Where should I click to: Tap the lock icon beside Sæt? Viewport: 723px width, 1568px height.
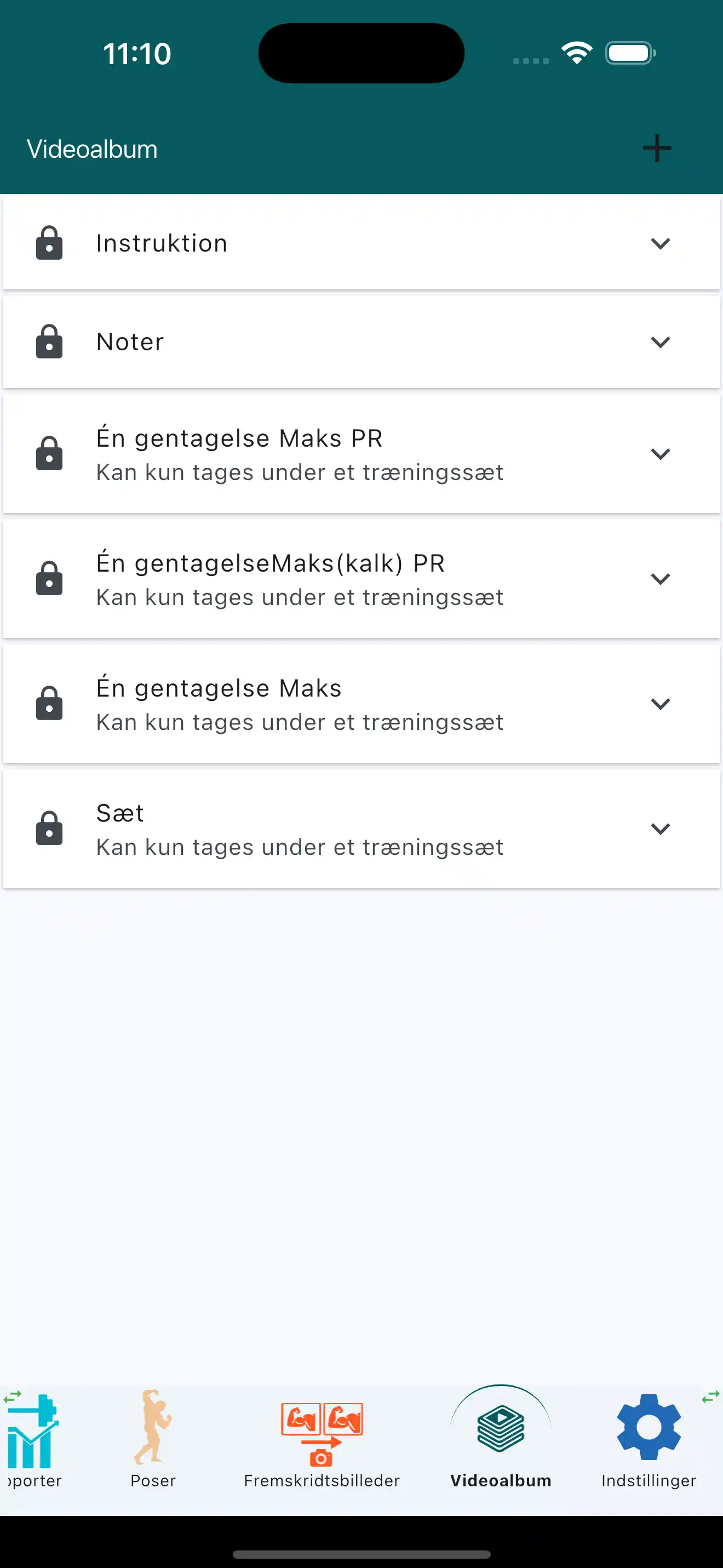click(x=49, y=828)
